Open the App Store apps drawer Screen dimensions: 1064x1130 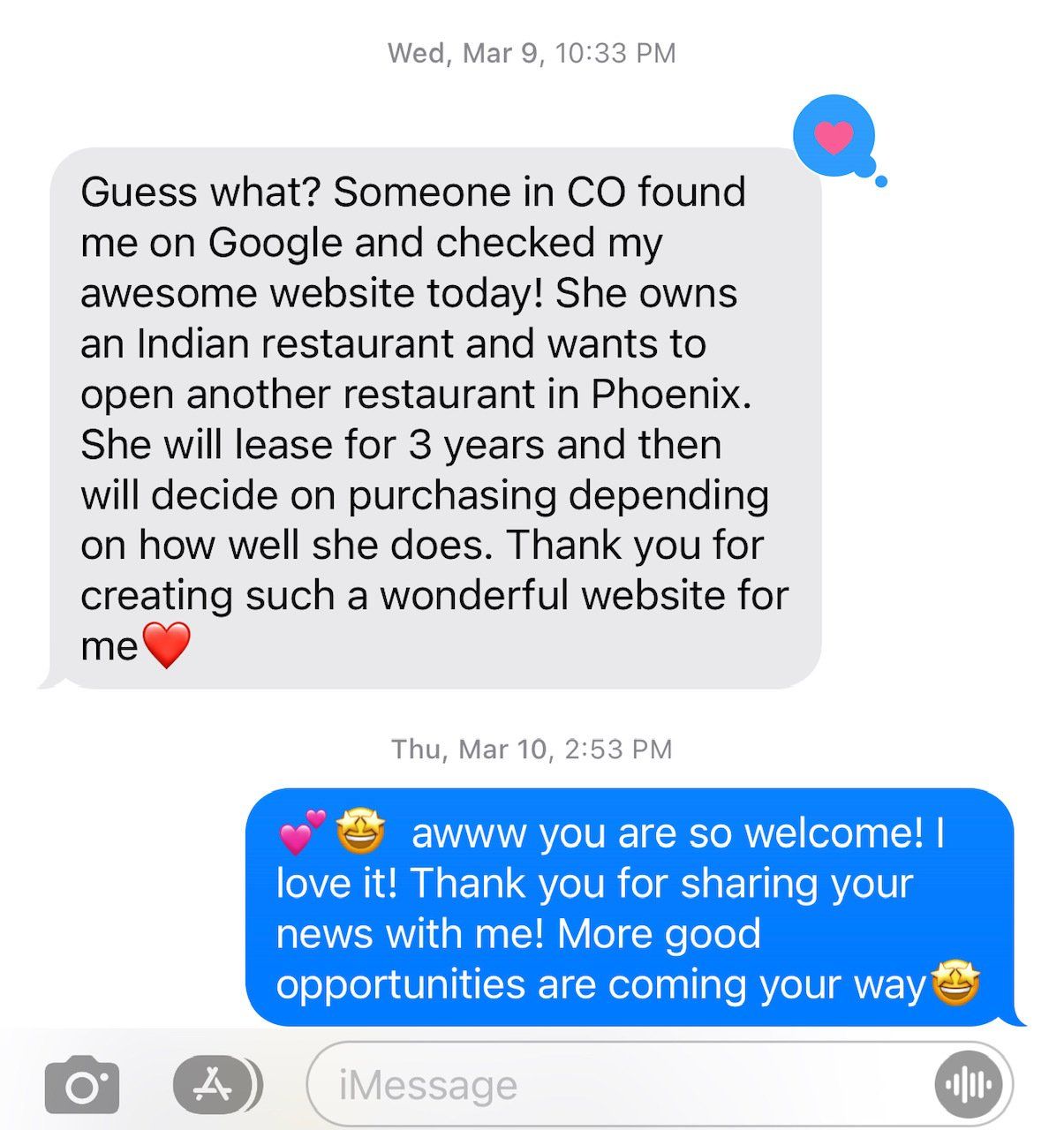215,1085
